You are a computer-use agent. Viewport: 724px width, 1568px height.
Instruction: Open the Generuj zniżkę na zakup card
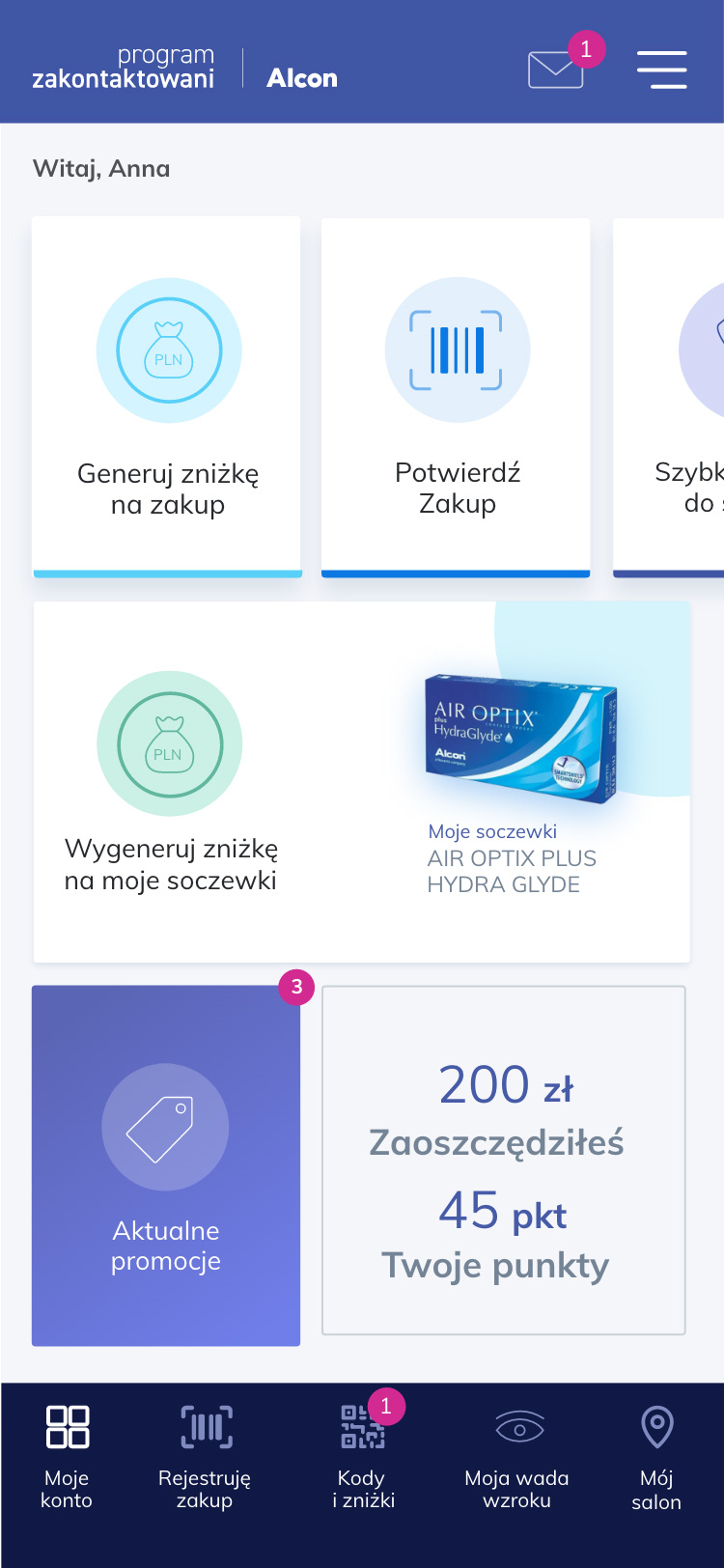tap(167, 396)
